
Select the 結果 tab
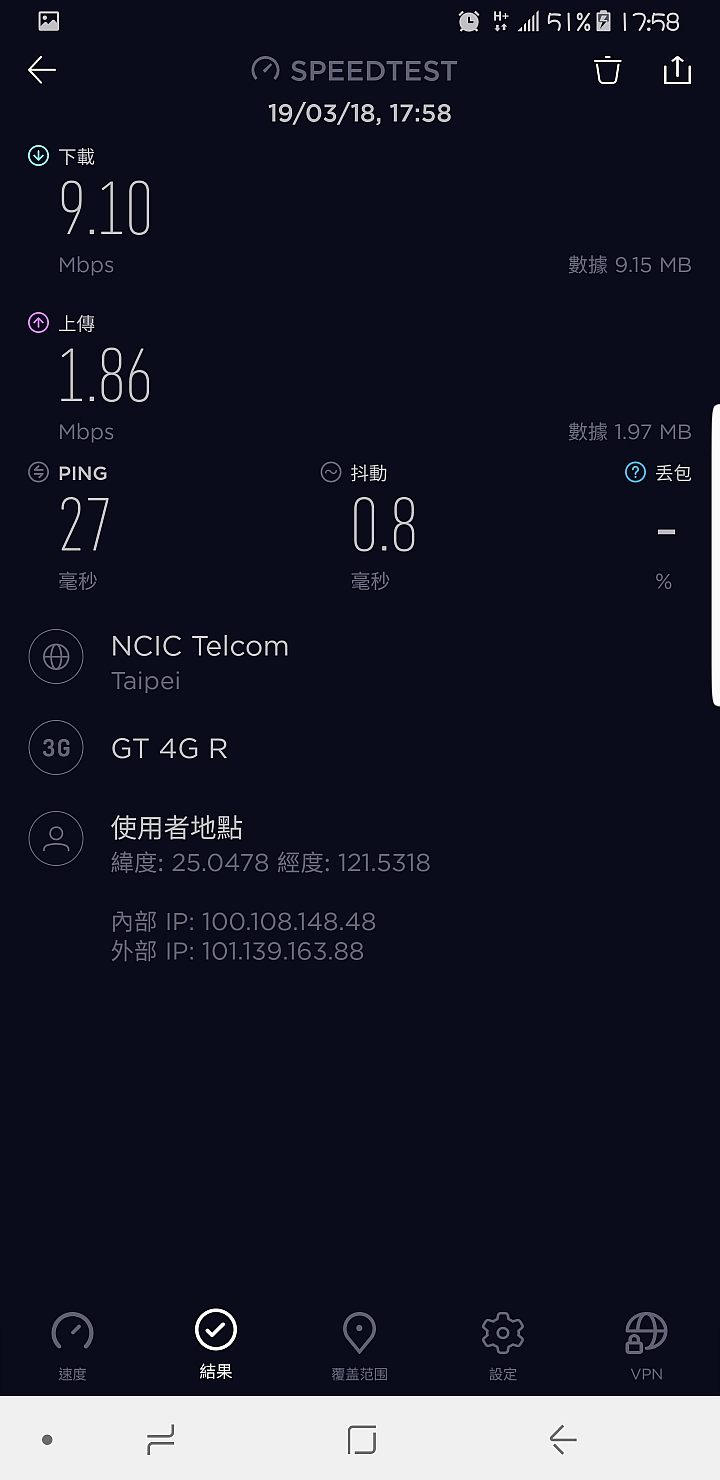click(x=216, y=1345)
